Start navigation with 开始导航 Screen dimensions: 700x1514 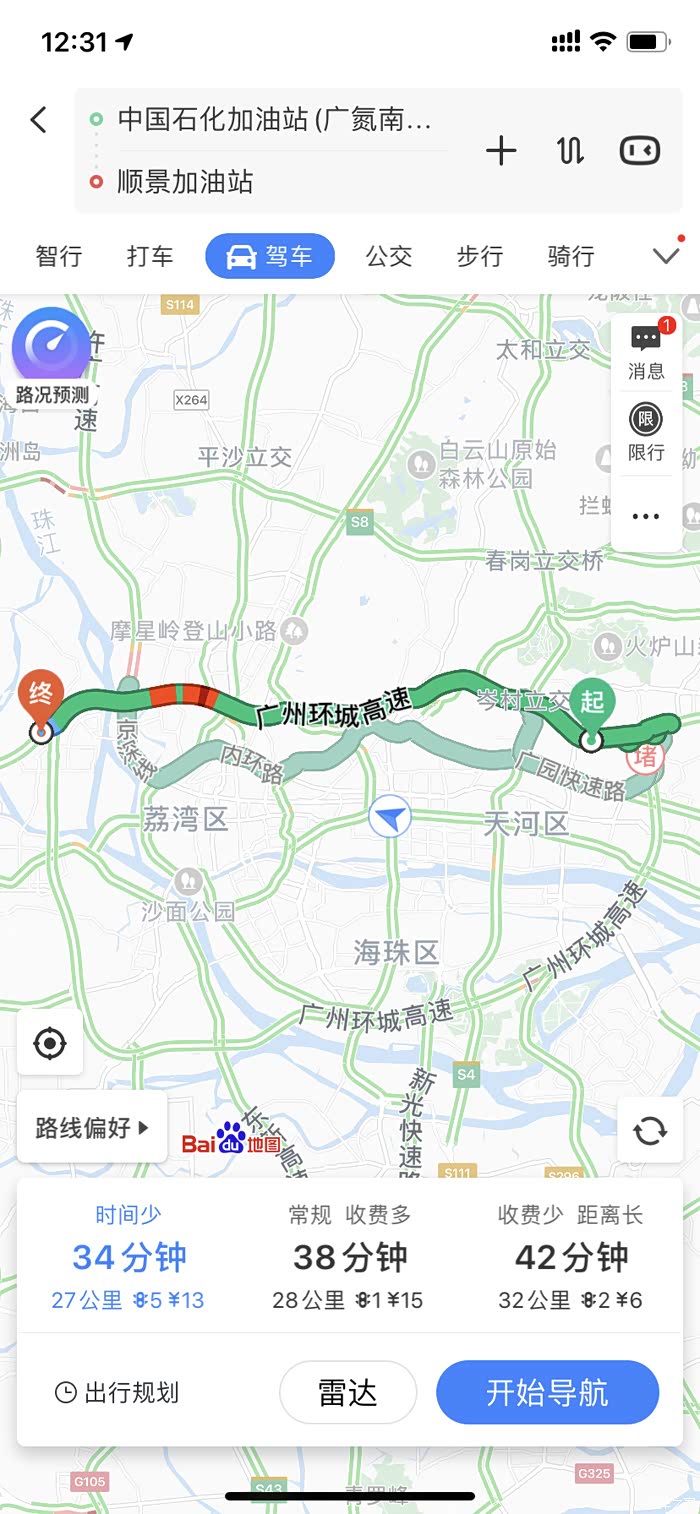coord(547,1392)
